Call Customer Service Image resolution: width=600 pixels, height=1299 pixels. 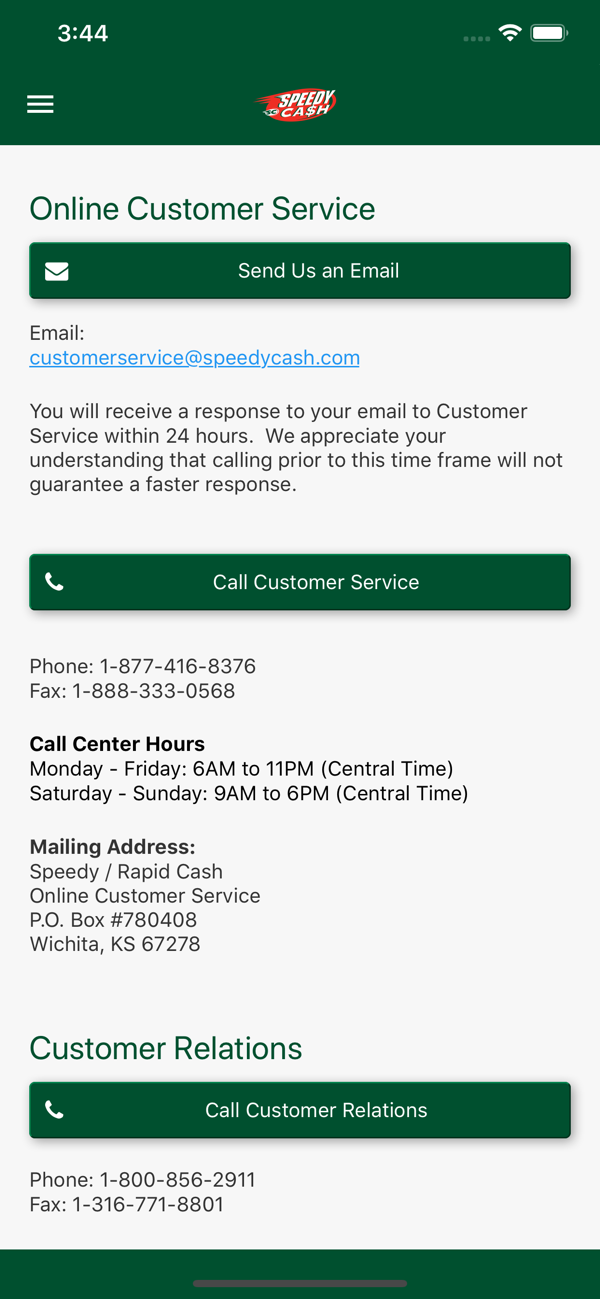(x=300, y=582)
